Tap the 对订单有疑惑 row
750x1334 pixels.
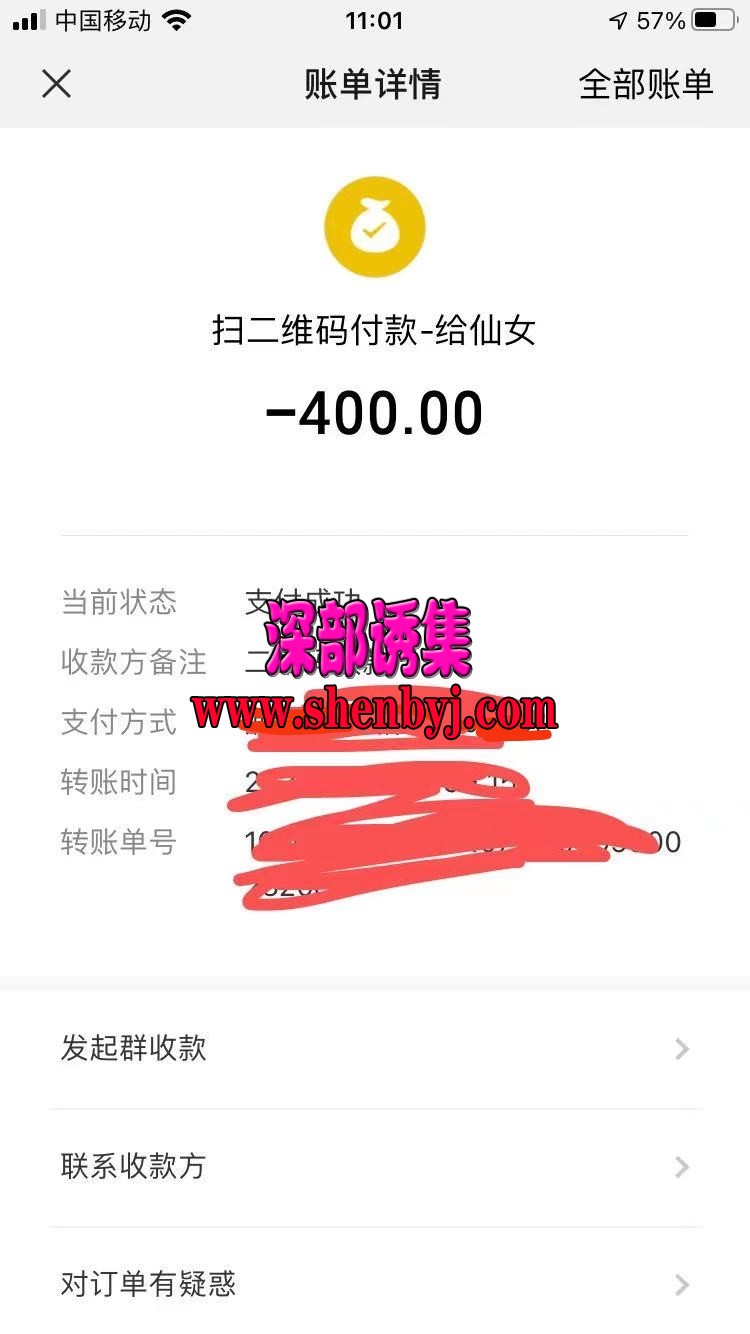375,1284
